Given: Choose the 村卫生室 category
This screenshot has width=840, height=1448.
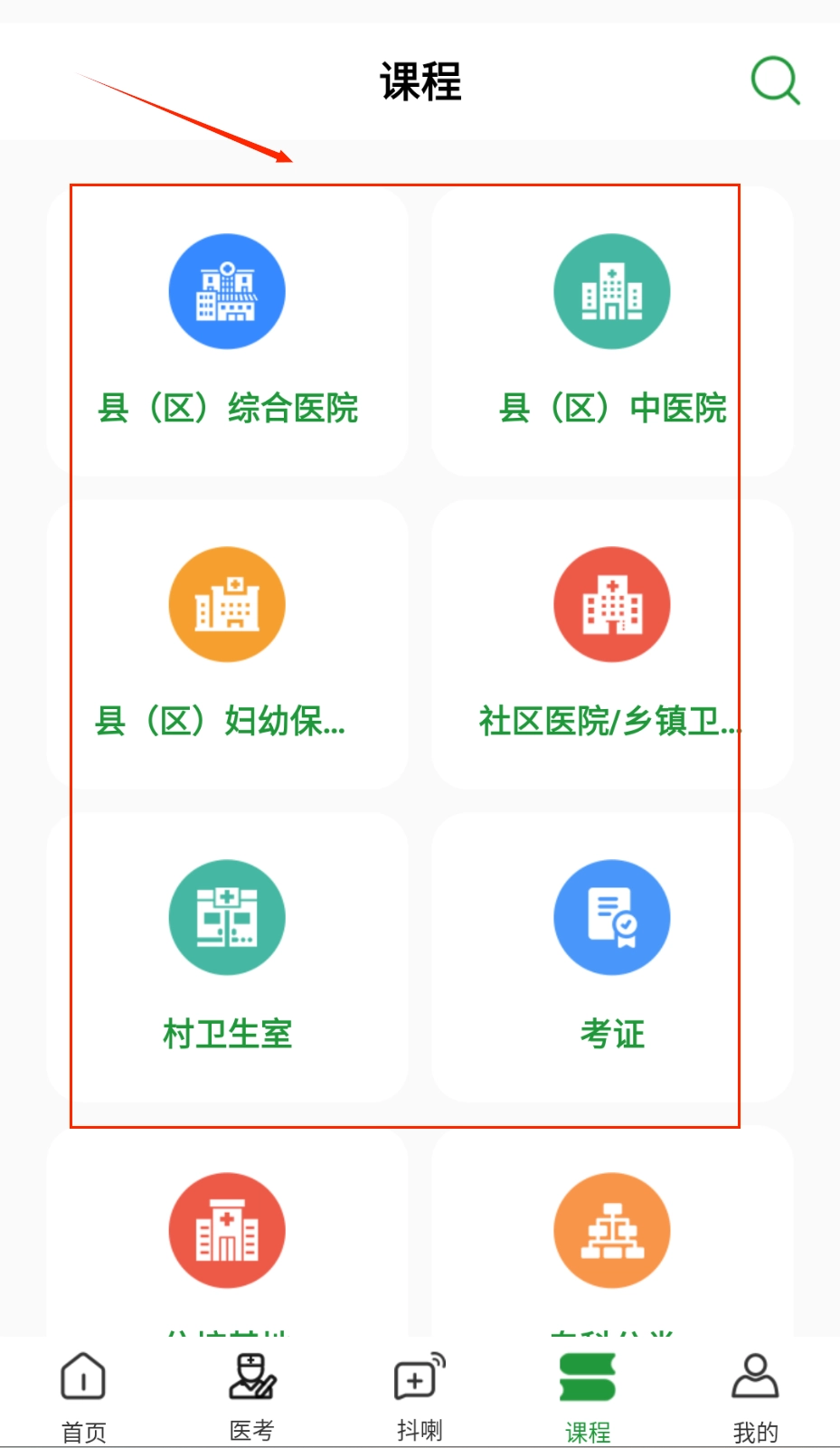Looking at the screenshot, I should [227, 957].
